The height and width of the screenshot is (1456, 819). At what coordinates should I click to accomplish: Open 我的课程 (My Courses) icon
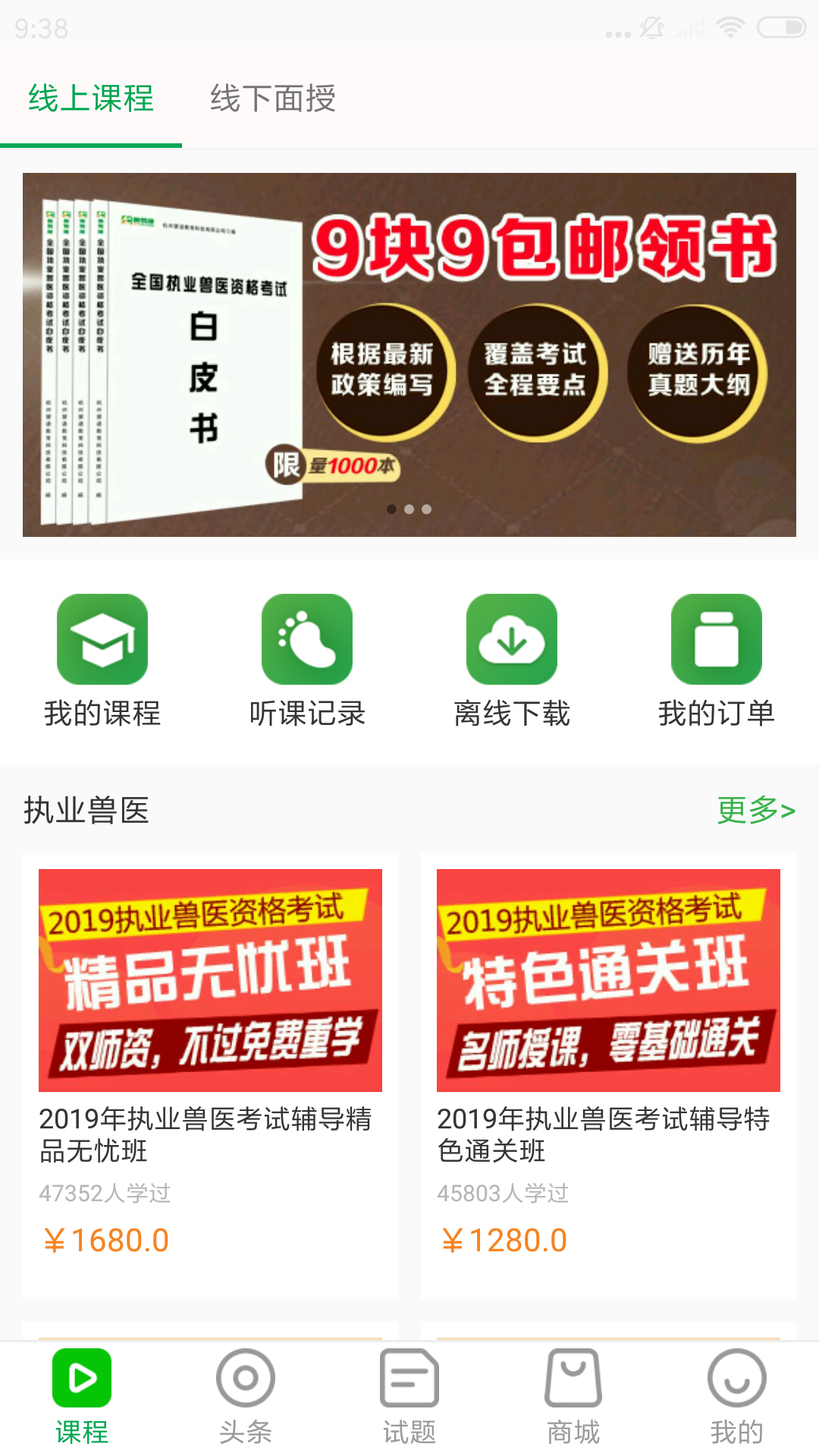[x=102, y=639]
